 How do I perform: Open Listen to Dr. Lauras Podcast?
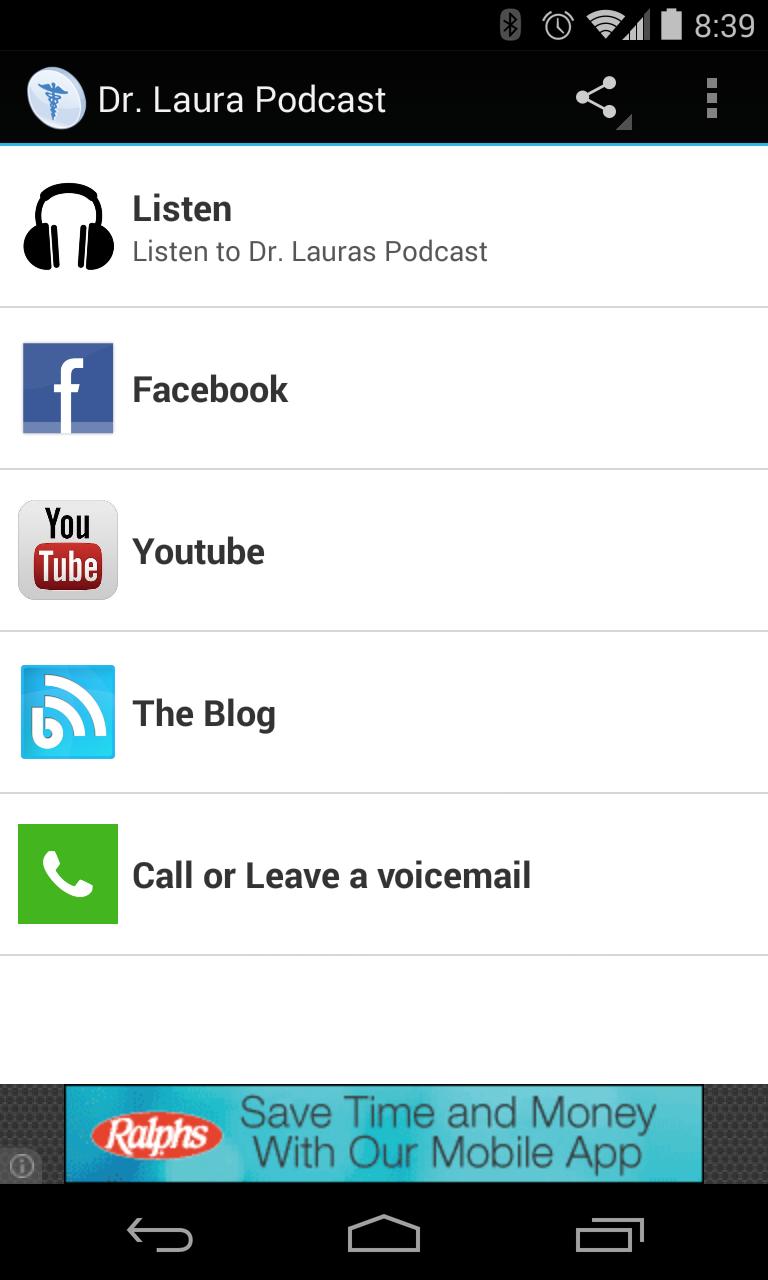[x=384, y=228]
